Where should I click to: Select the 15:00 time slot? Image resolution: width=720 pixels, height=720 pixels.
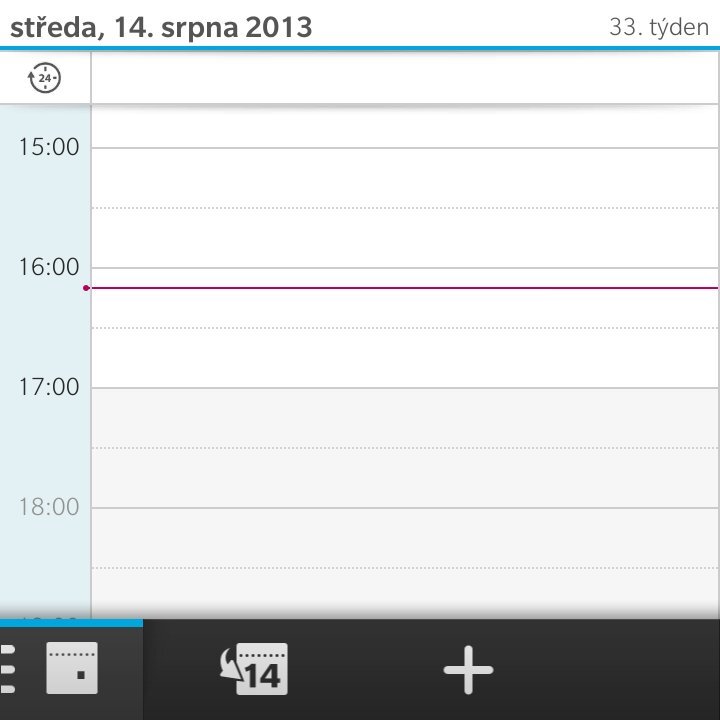pos(404,178)
